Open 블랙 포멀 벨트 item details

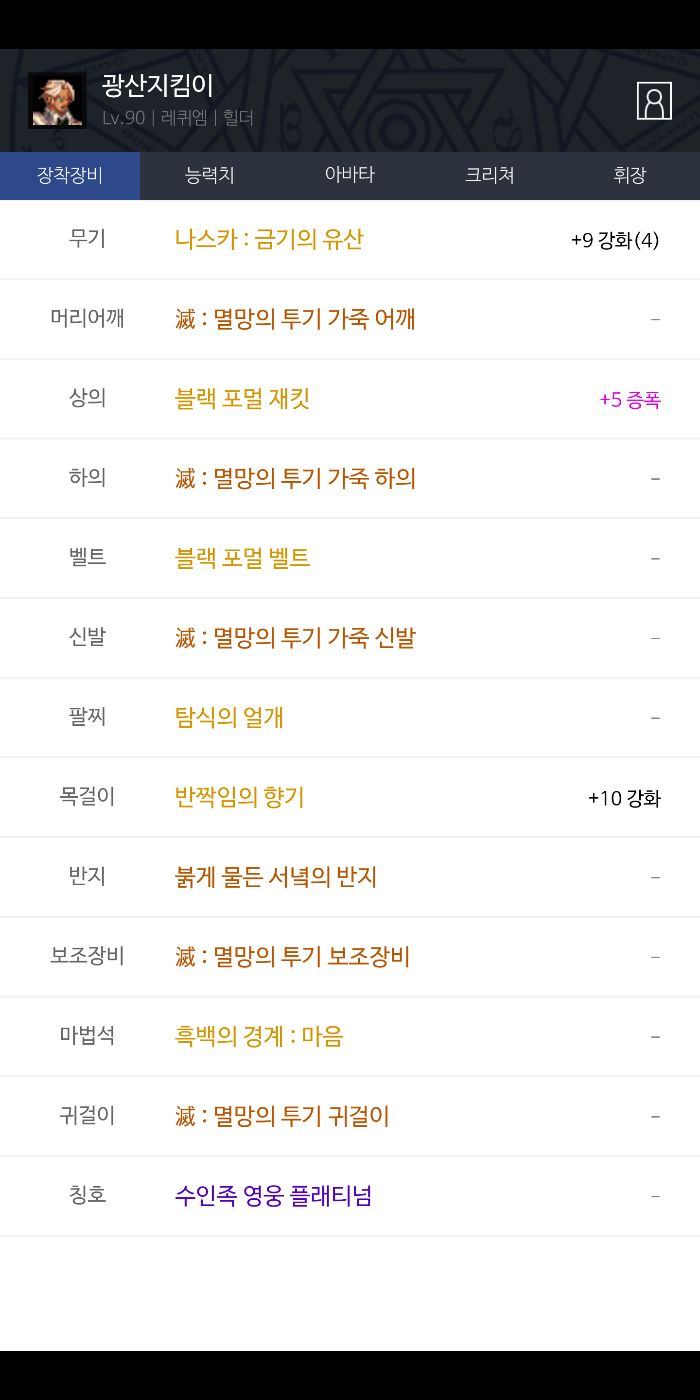pyautogui.click(x=242, y=558)
